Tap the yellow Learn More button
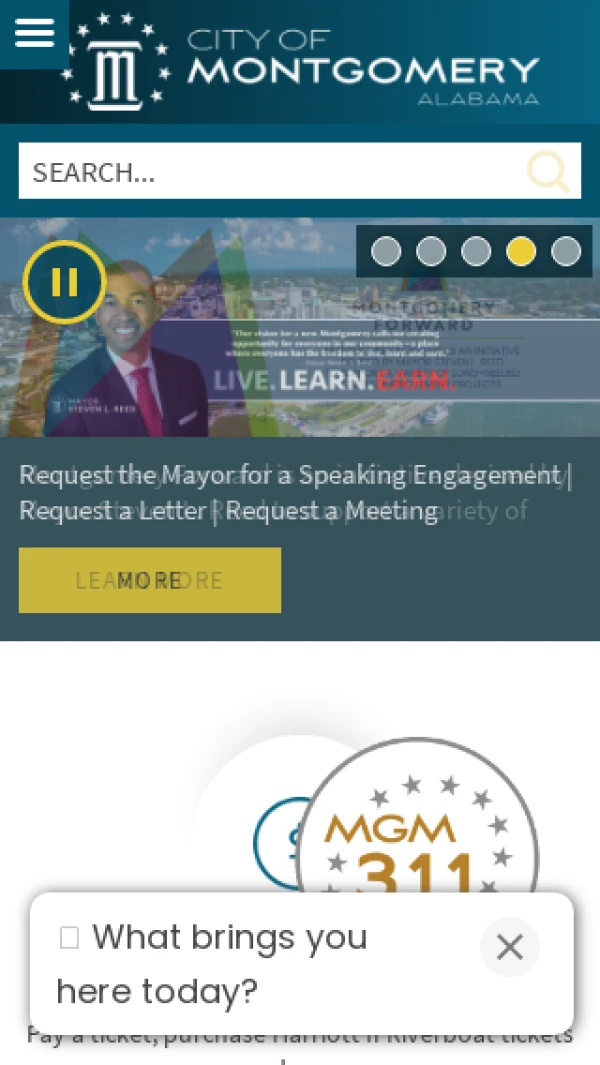600x1065 pixels. [x=149, y=580]
